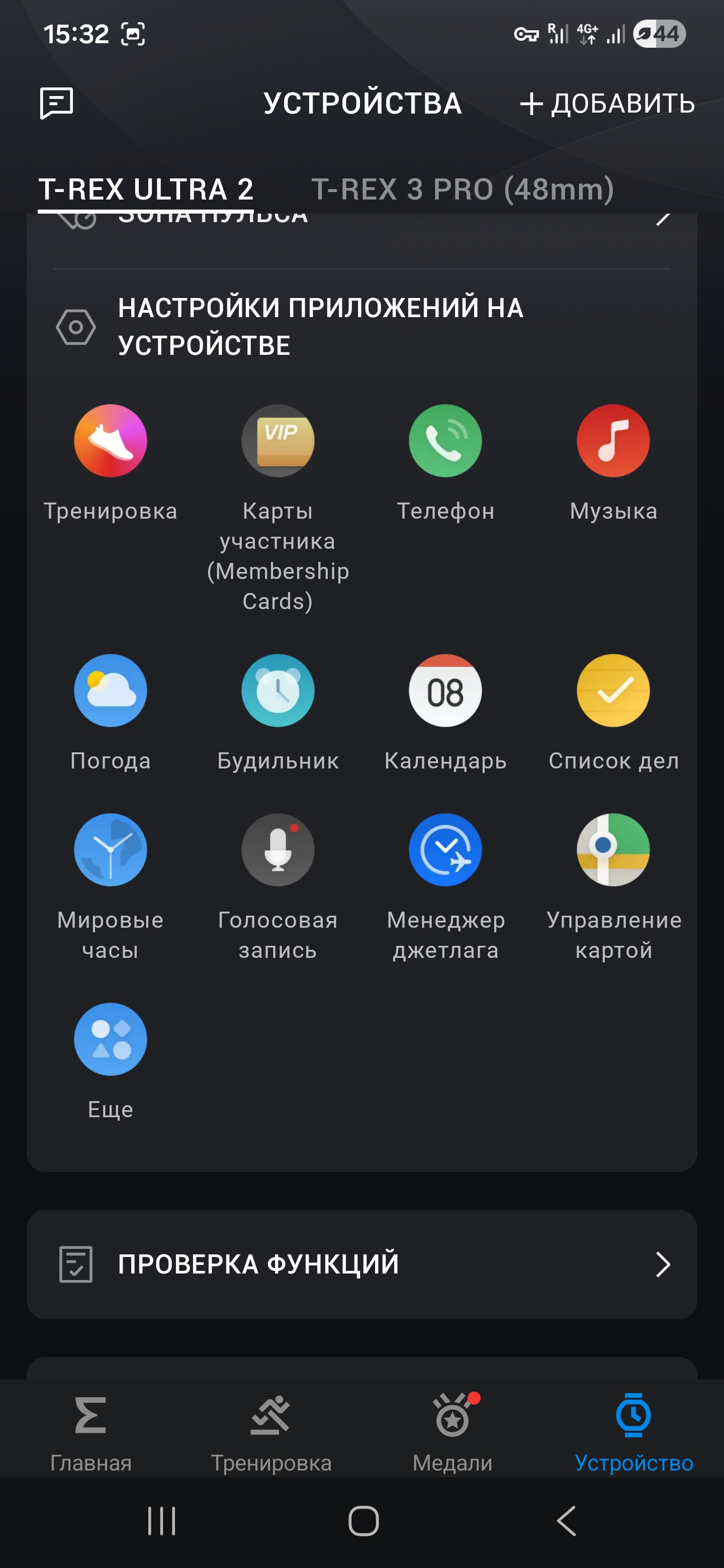Viewport: 724px width, 1568px height.
Task: Open Телефон app settings
Action: tap(445, 441)
